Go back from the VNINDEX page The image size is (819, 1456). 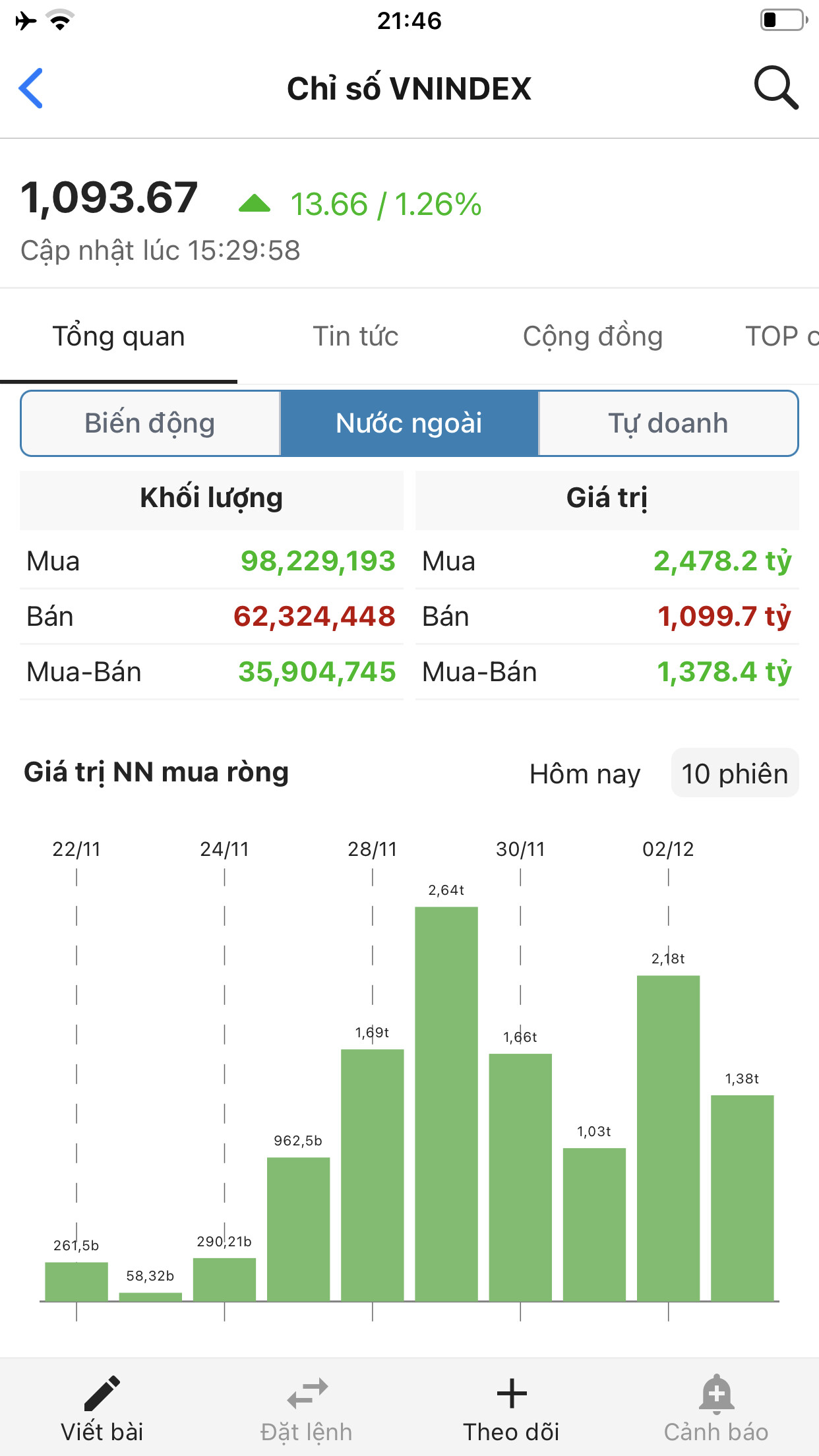pyautogui.click(x=31, y=88)
